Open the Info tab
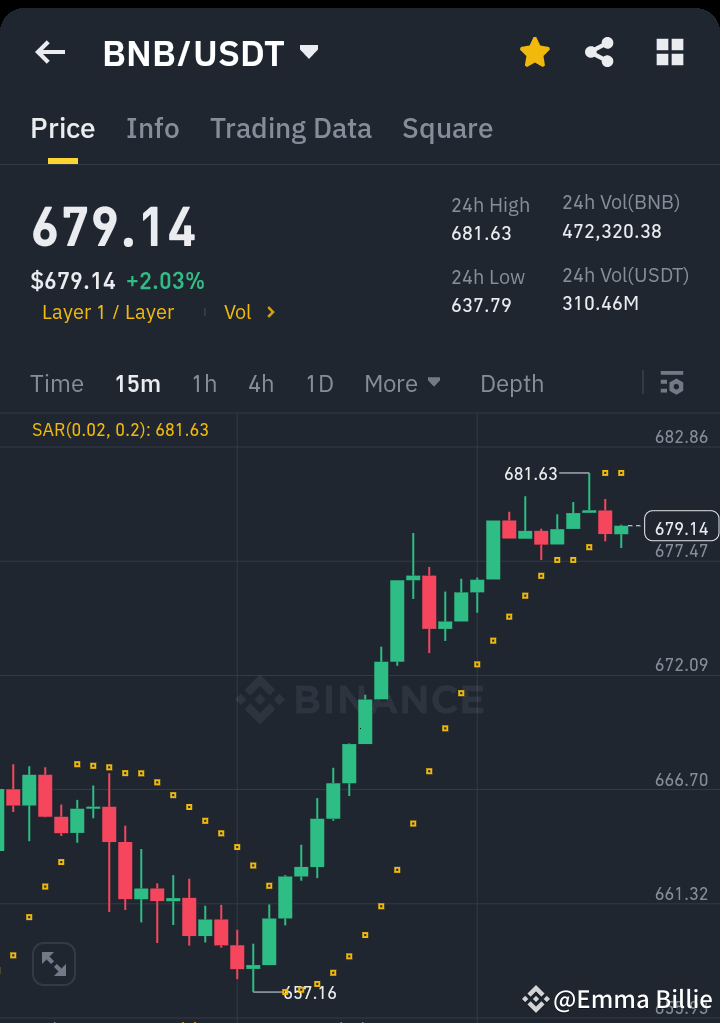This screenshot has width=720, height=1023. 152,128
